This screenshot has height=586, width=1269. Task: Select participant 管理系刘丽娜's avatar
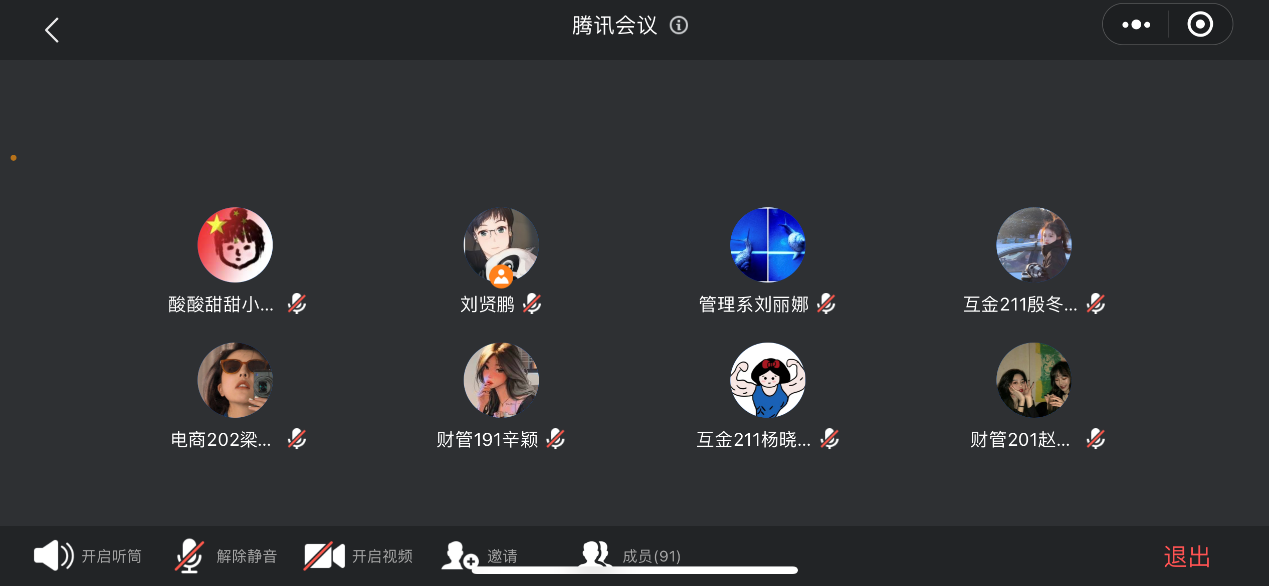[767, 245]
